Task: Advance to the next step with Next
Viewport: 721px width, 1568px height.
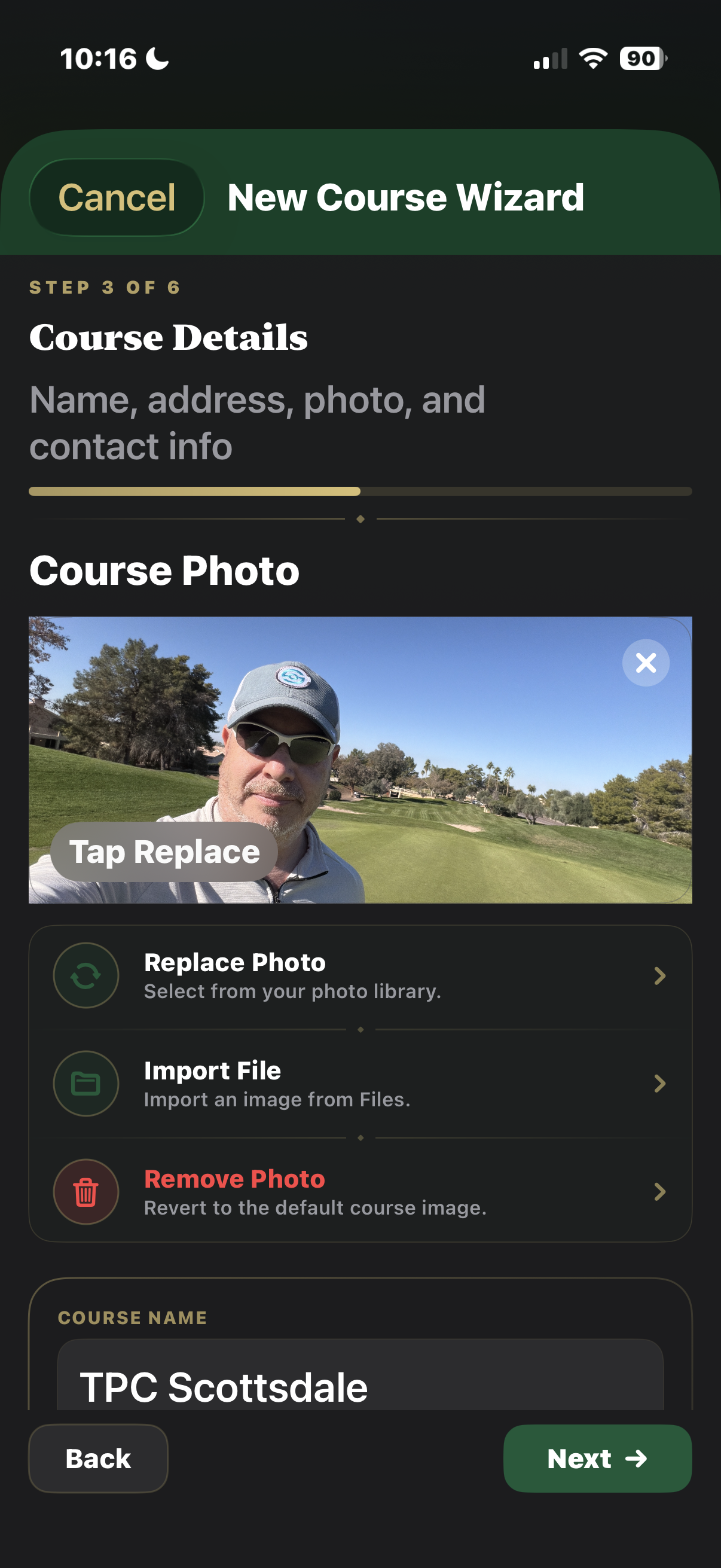Action: tap(597, 1459)
